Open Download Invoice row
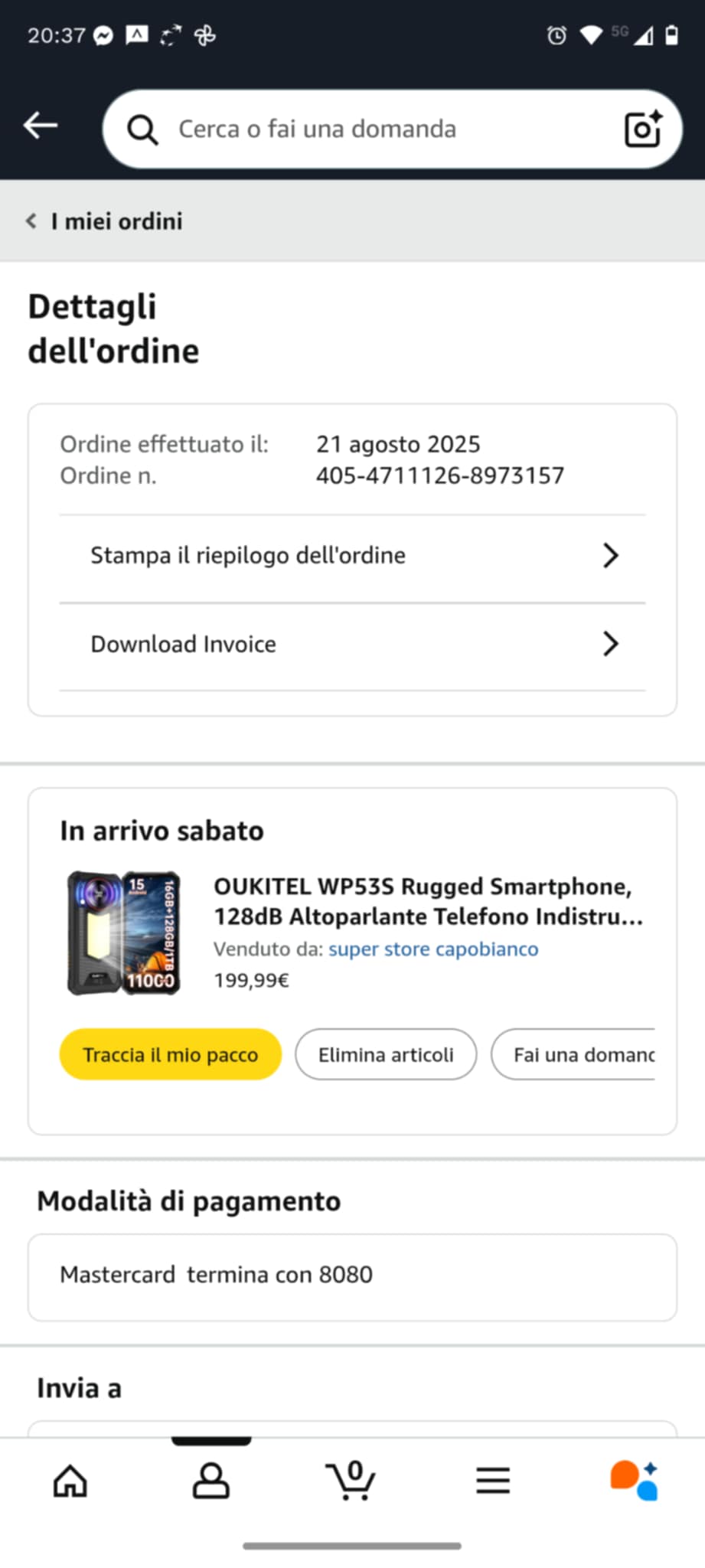 pyautogui.click(x=352, y=645)
